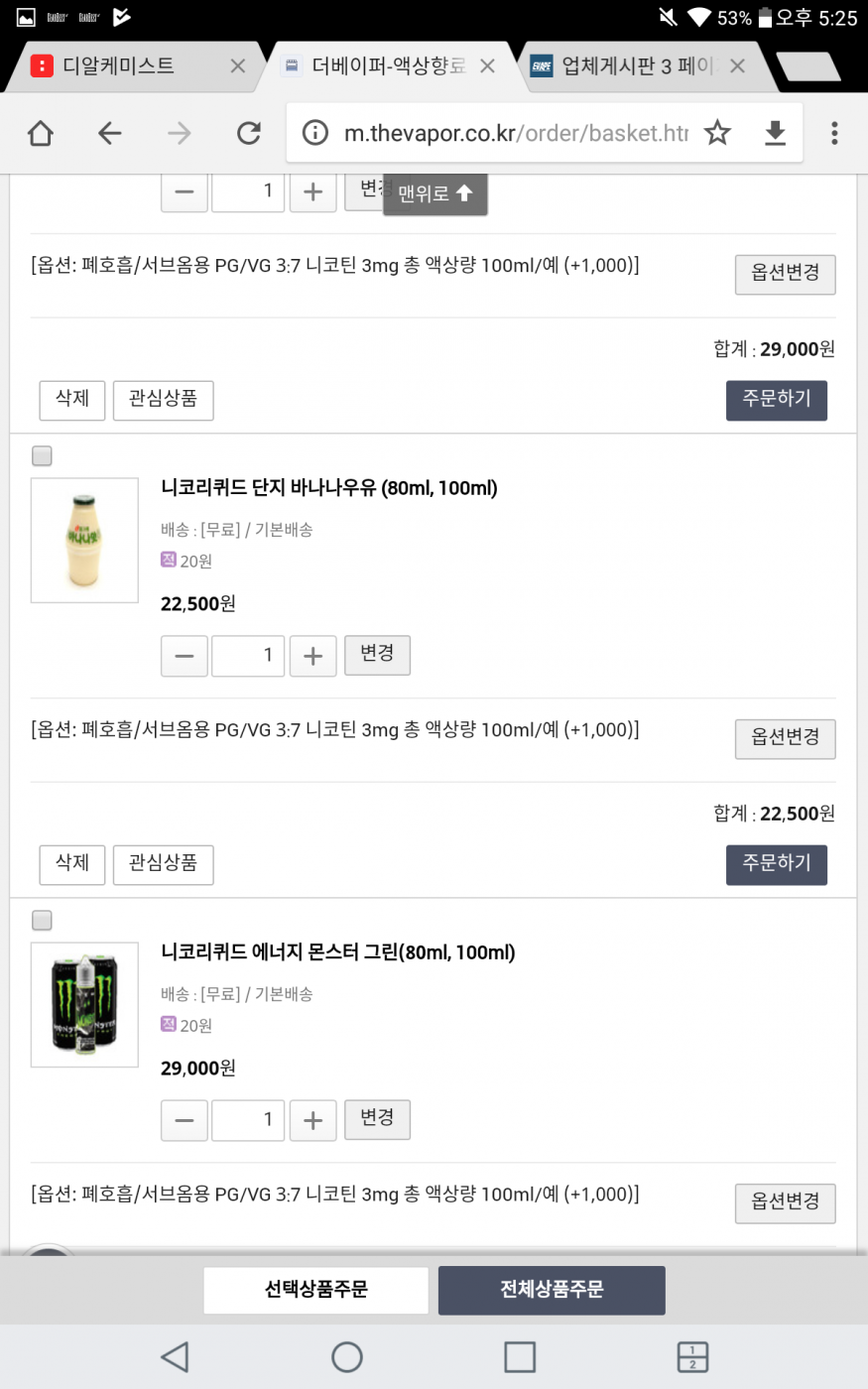Order selected items with 선택상품주문
This screenshot has width=868, height=1389.
[x=315, y=1289]
